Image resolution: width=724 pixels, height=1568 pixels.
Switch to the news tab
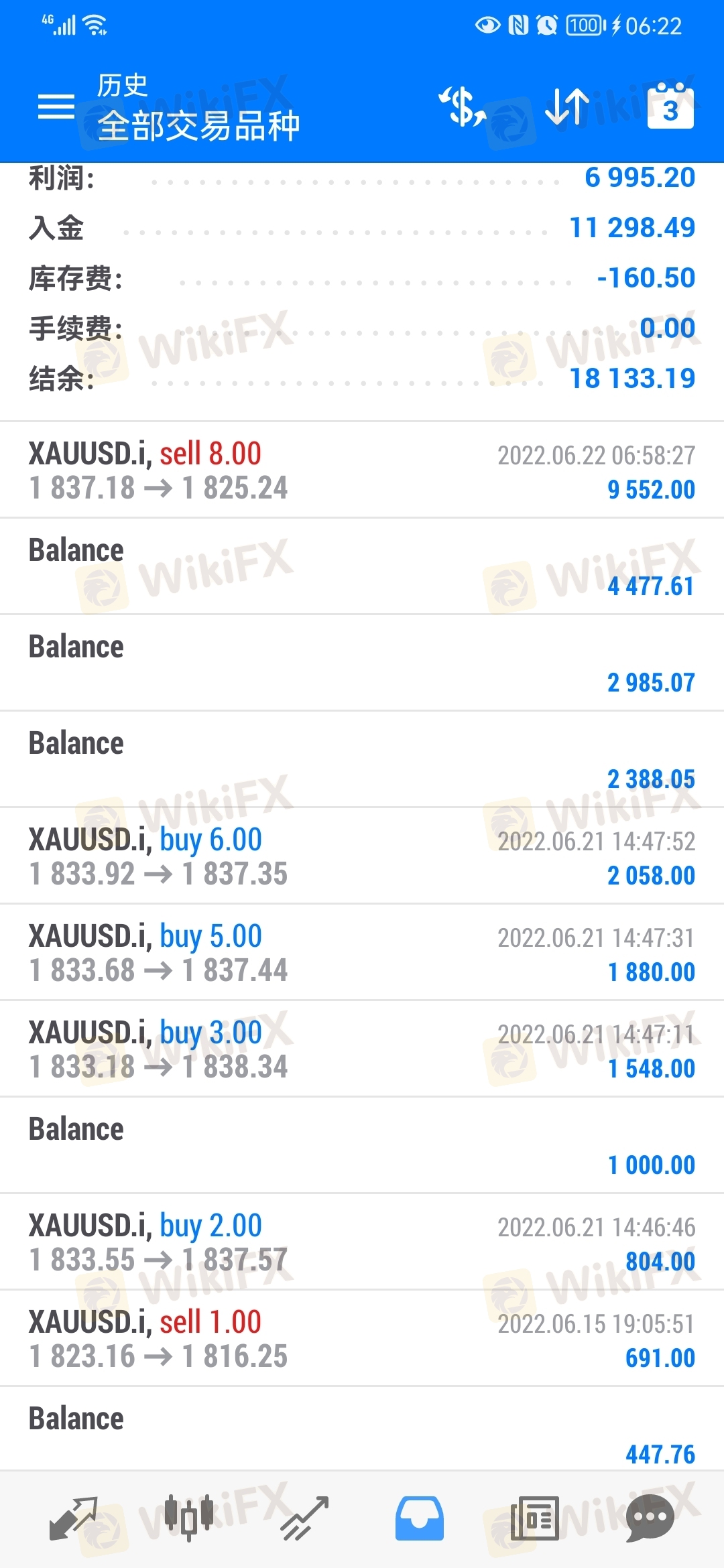[x=534, y=1518]
